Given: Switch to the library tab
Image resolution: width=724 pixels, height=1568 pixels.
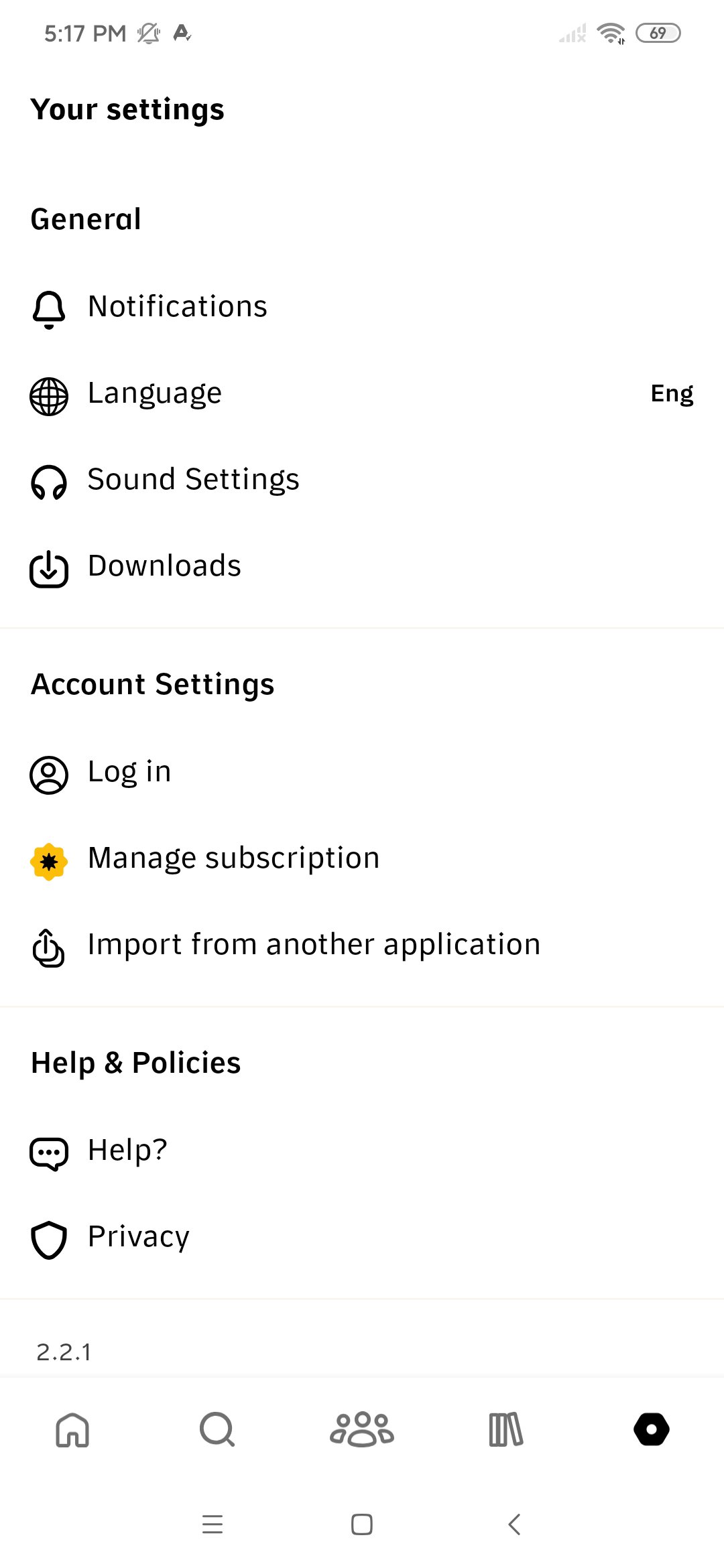Looking at the screenshot, I should [x=506, y=1429].
